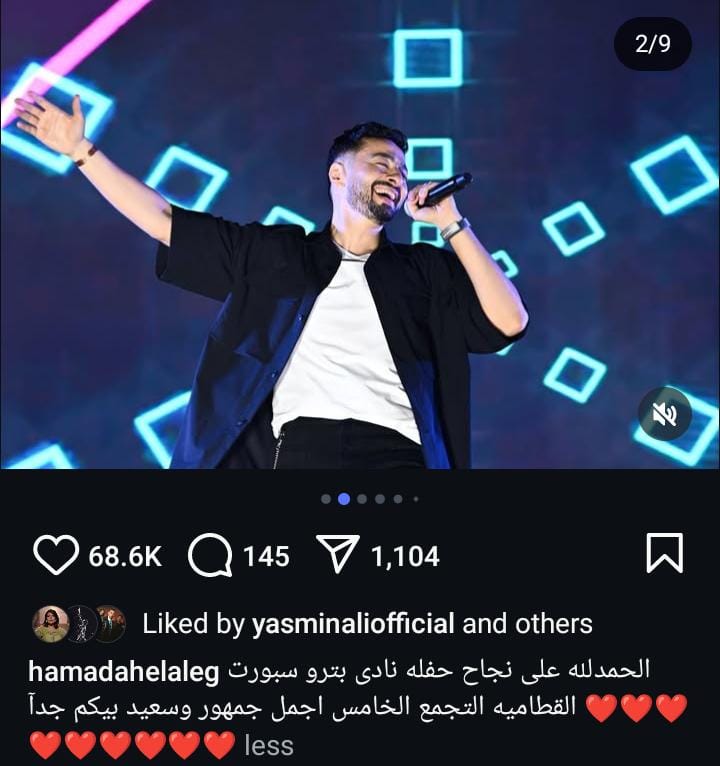Screen dimensions: 720x766
Task: Collapse the caption with the less link
Action: (269, 746)
